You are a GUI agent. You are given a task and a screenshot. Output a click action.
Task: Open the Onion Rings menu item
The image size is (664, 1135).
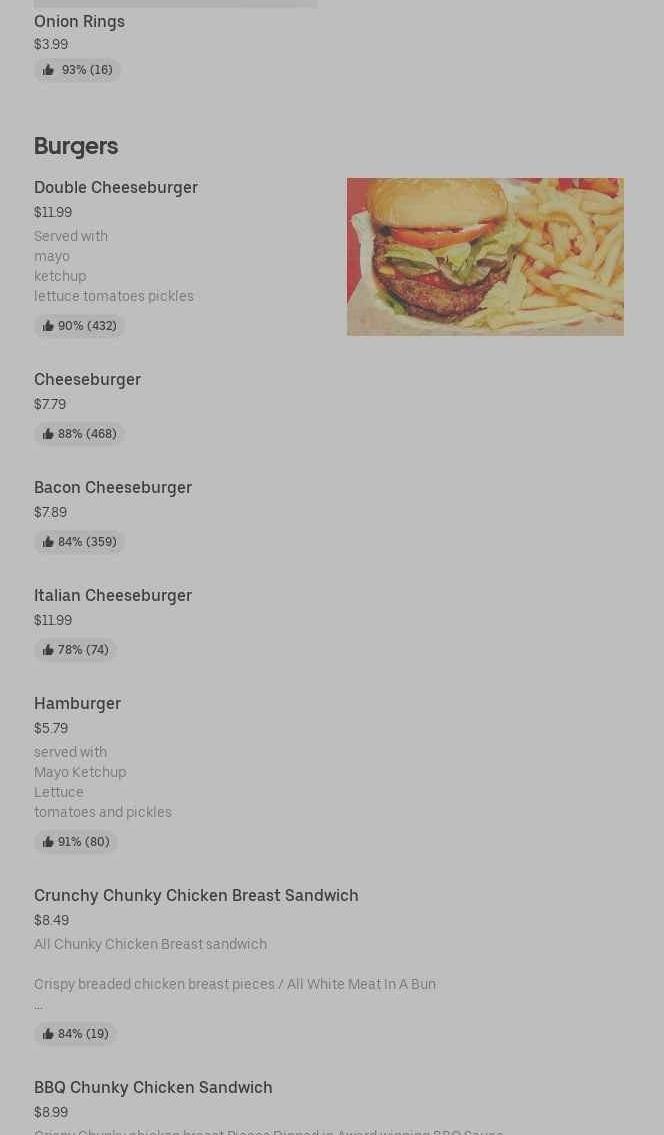79,22
